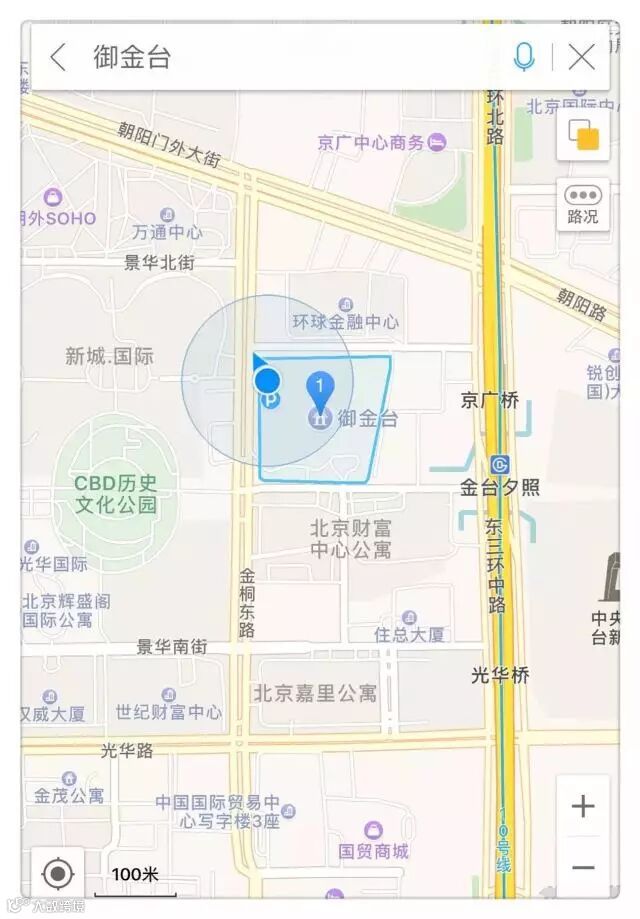The image size is (640, 919).
Task: Open the map layers switcher
Action: coord(583,134)
